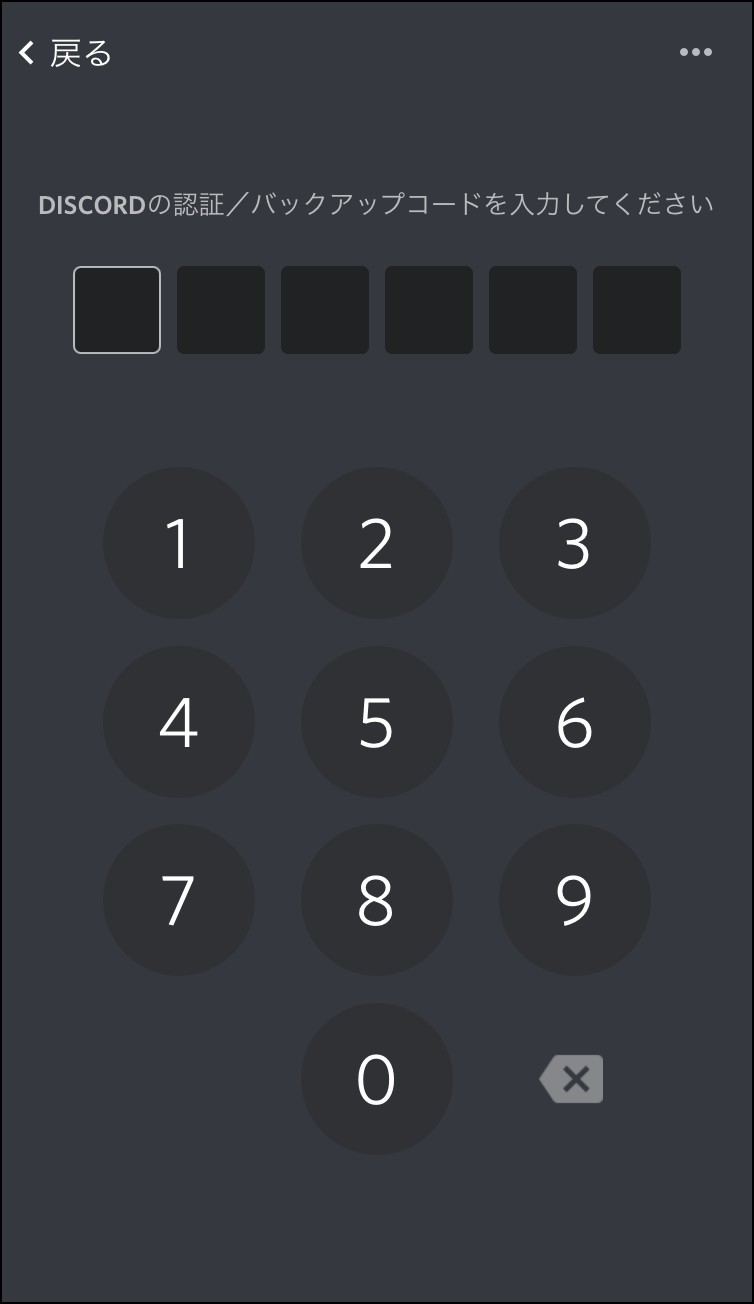
Task: Enter digit 2 on the keypad
Action: 377,543
